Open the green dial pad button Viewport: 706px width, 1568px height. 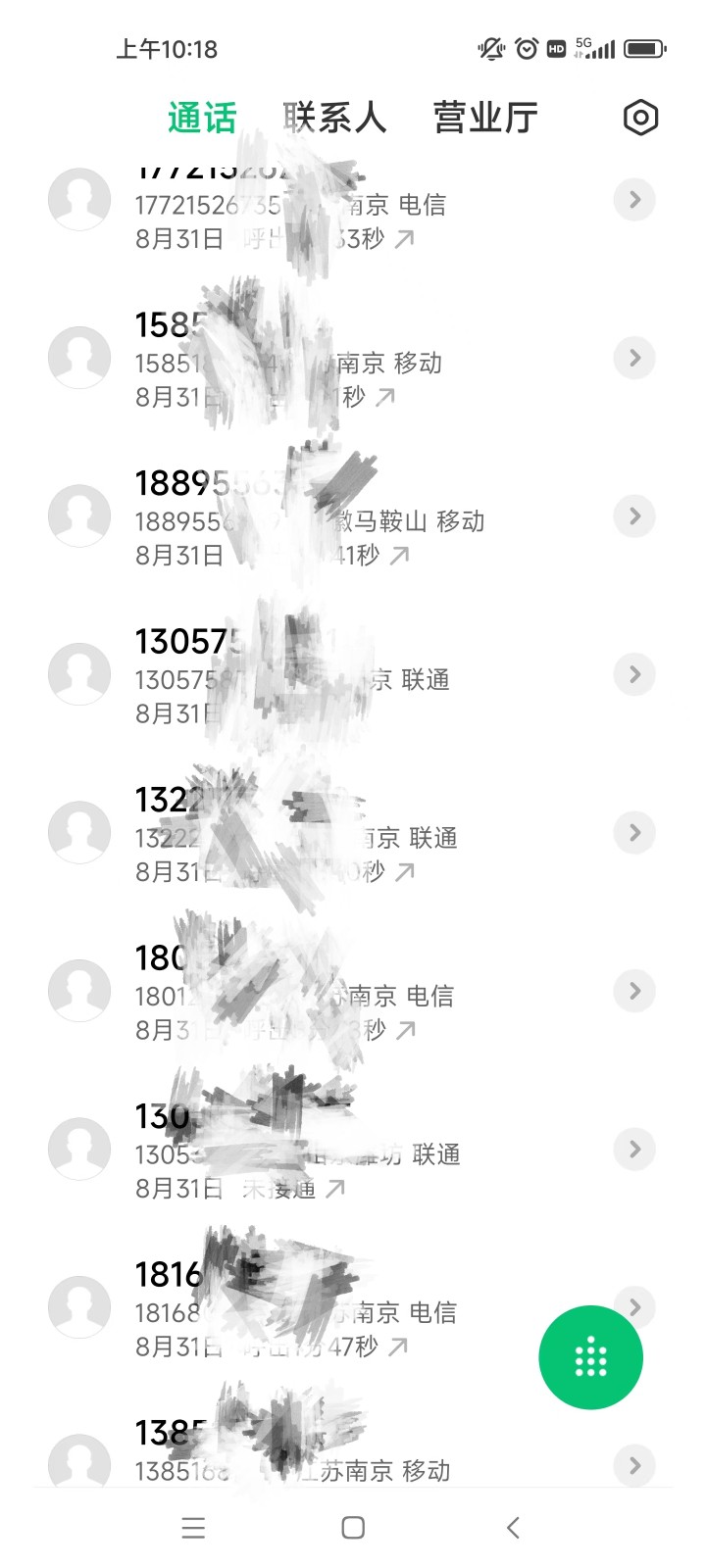coord(590,1356)
